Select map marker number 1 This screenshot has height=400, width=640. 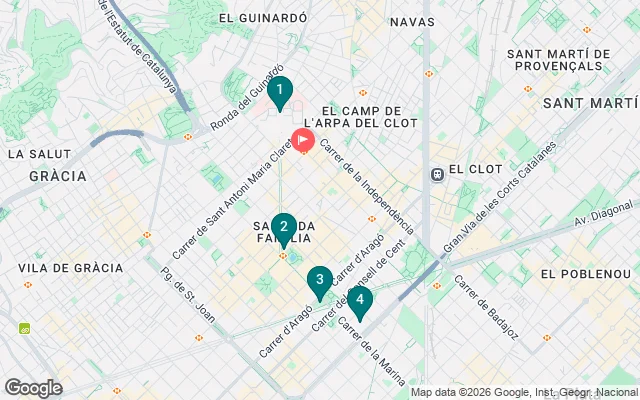click(x=280, y=93)
